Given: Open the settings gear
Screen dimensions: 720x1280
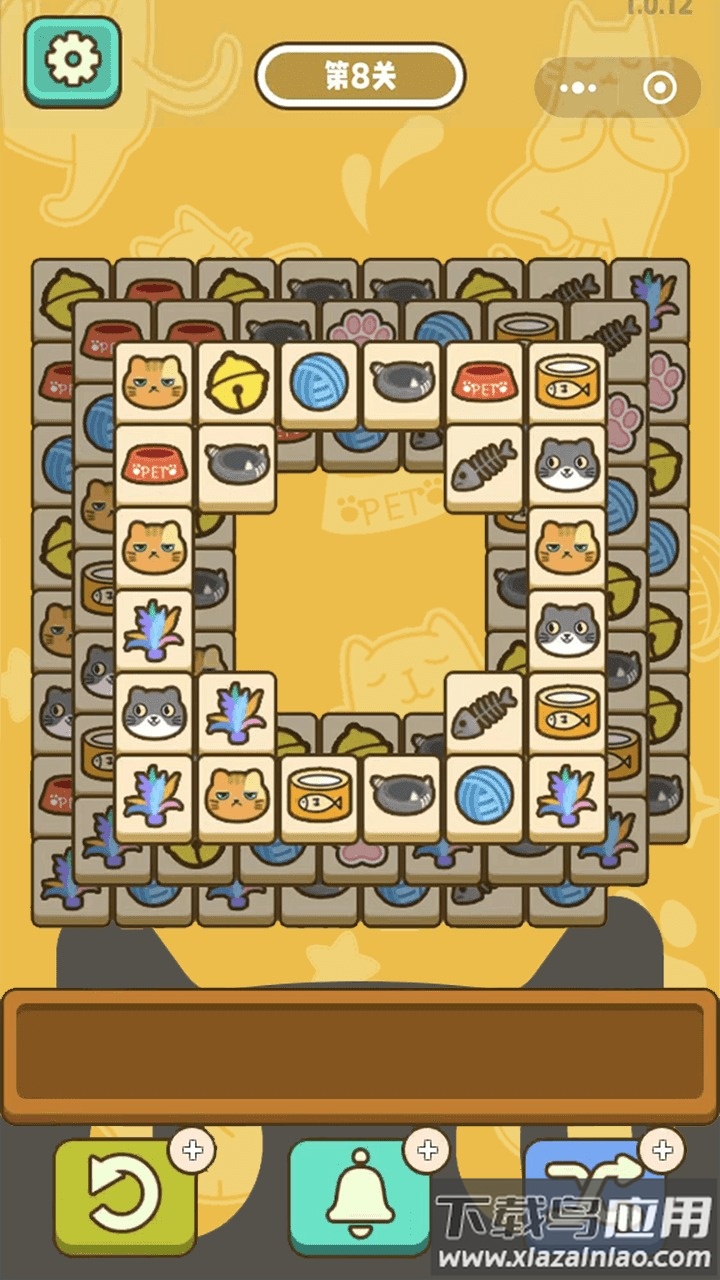Looking at the screenshot, I should coord(72,62).
